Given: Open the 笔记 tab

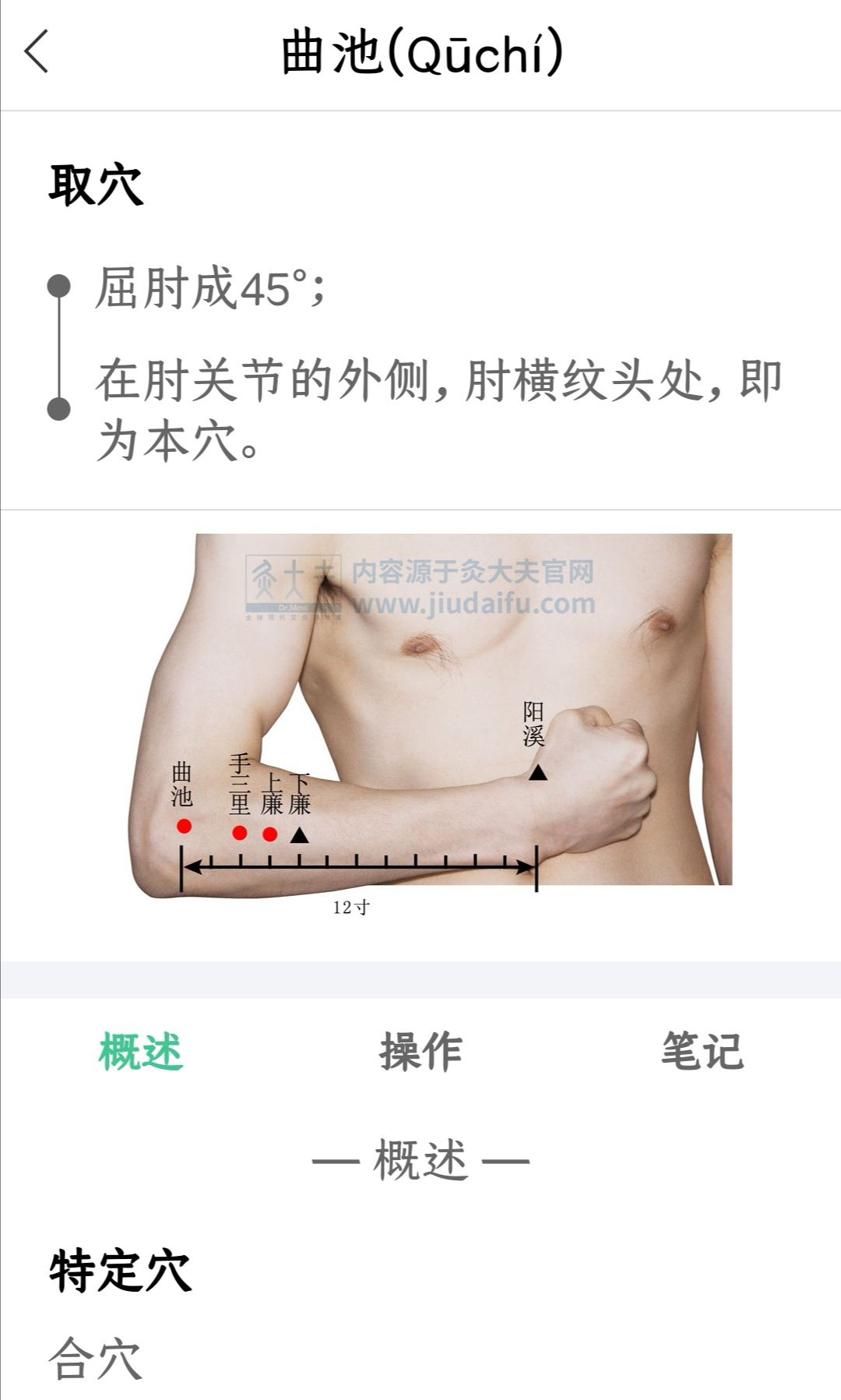Looking at the screenshot, I should click(x=702, y=1052).
